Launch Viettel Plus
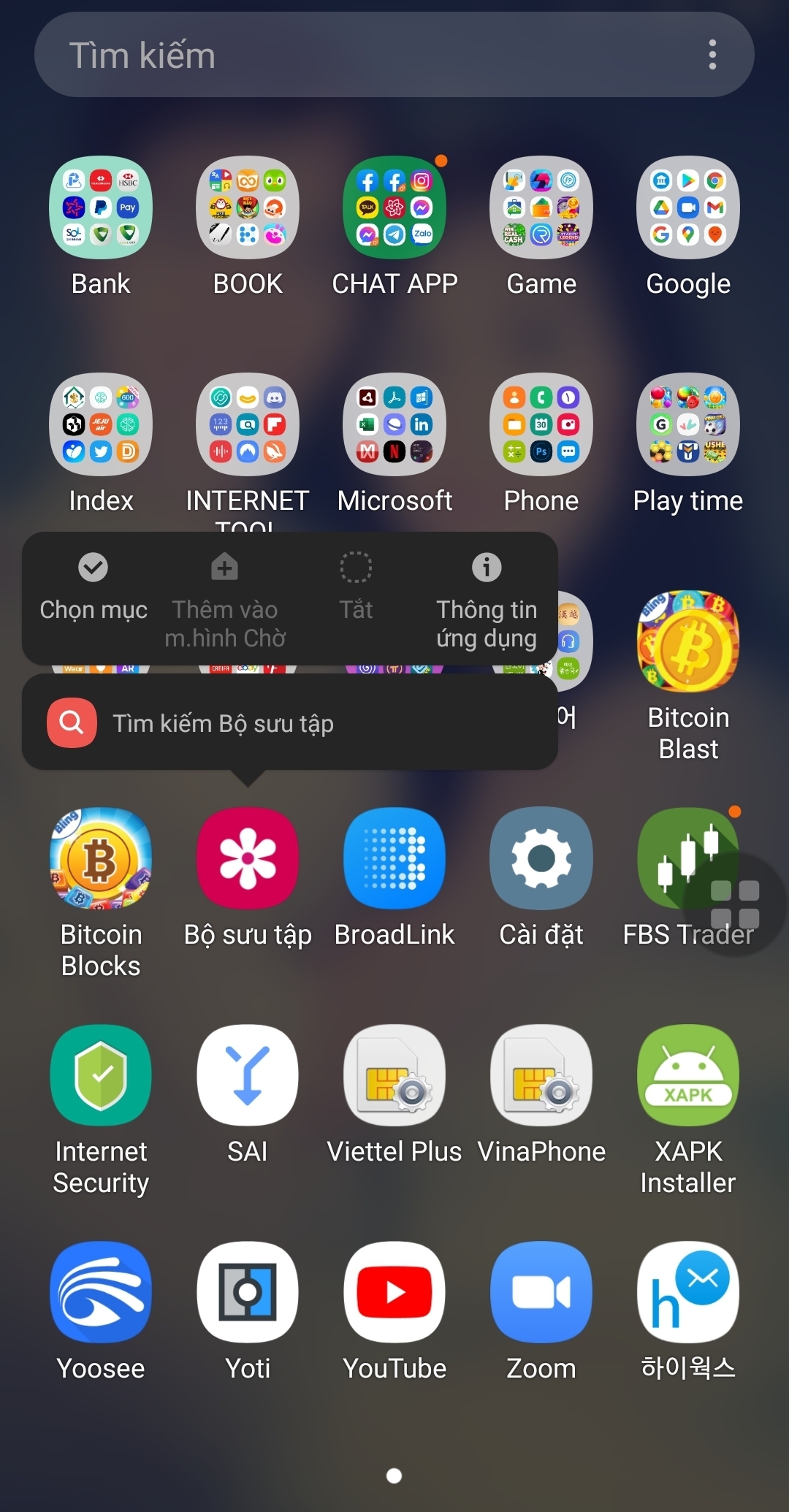This screenshot has height=1512, width=789. pyautogui.click(x=394, y=1075)
